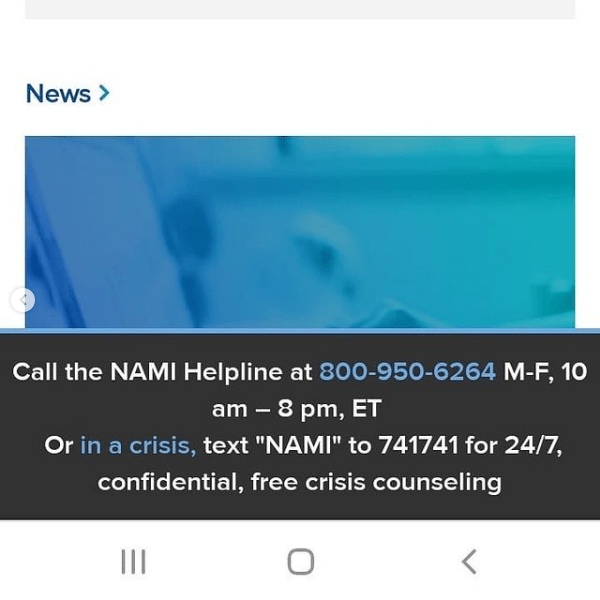Open the blue news image card
Viewport: 600px width, 600px height.
(300, 230)
